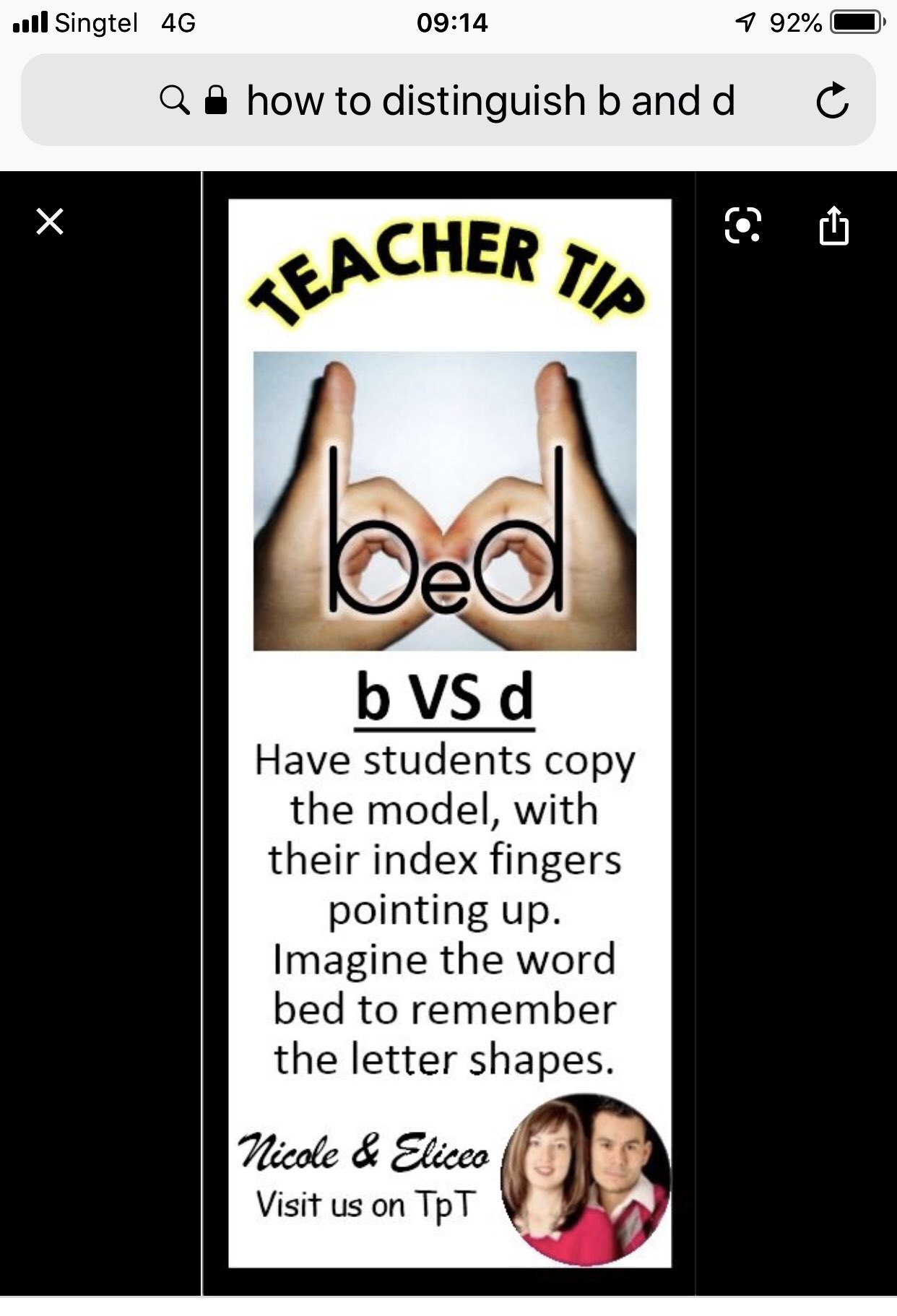Close the image viewer

50,222
